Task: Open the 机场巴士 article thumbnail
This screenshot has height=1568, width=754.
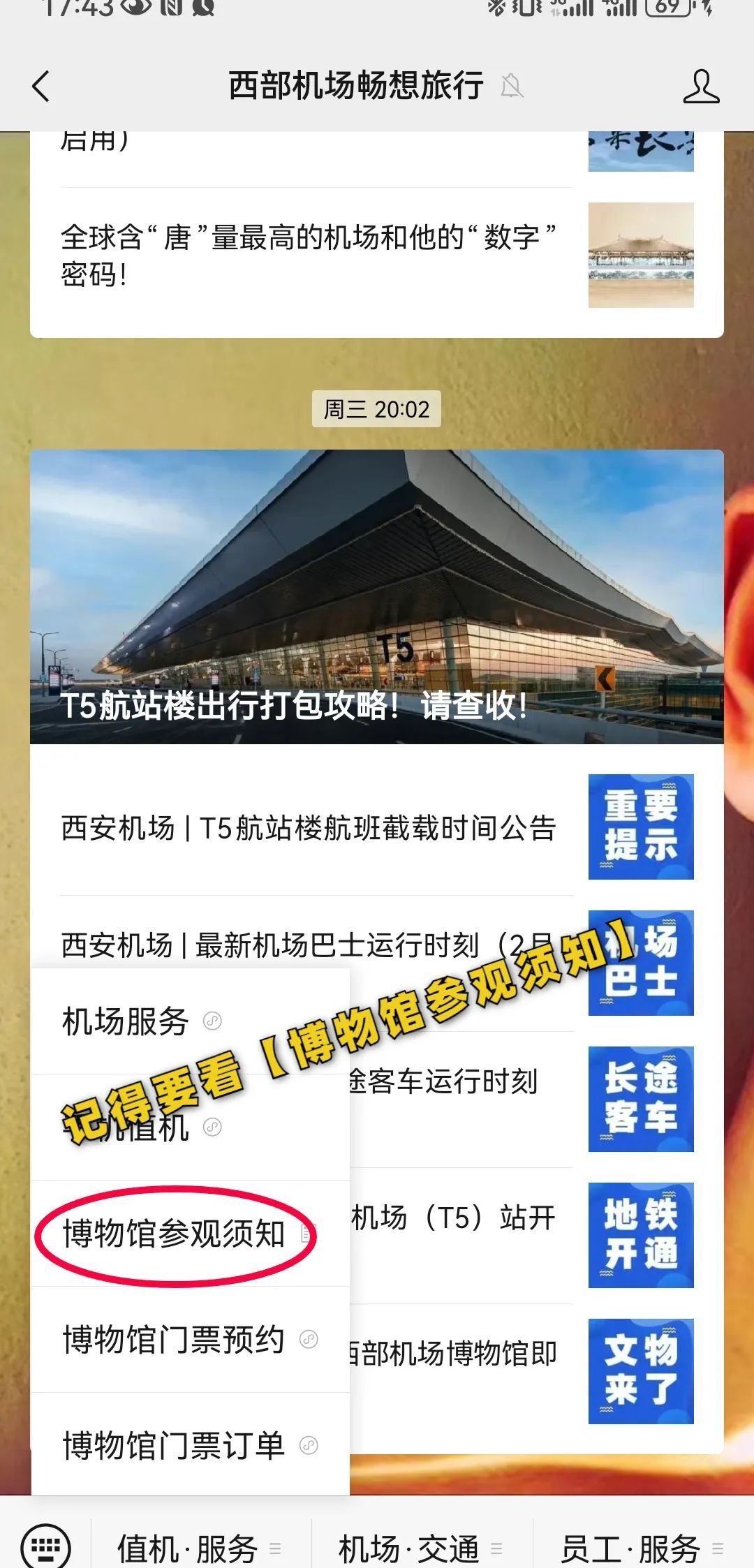Action: (x=640, y=963)
